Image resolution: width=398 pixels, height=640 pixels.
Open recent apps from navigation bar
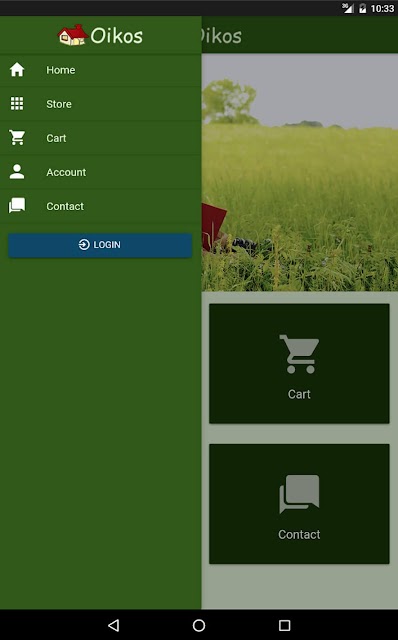pyautogui.click(x=285, y=625)
